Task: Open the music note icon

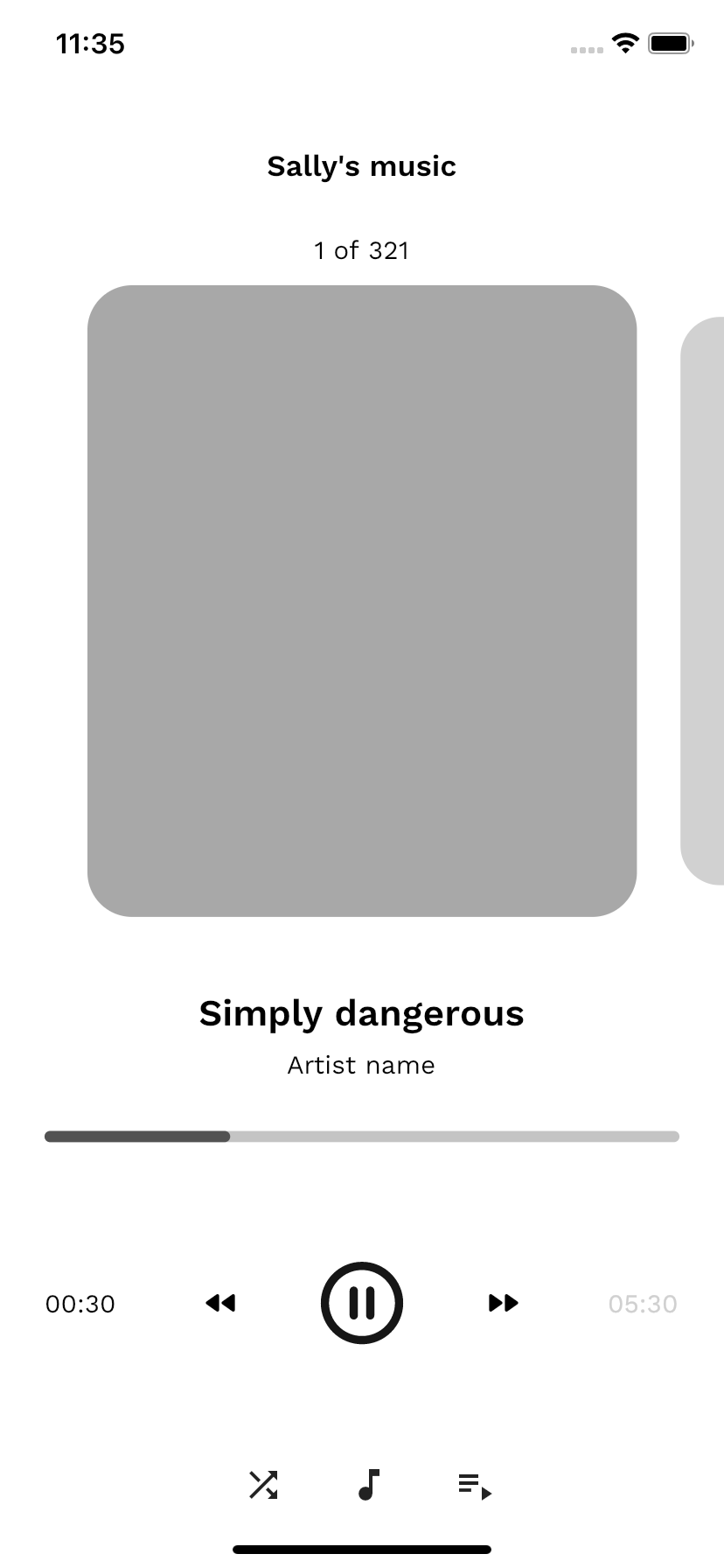Action: point(369,1485)
